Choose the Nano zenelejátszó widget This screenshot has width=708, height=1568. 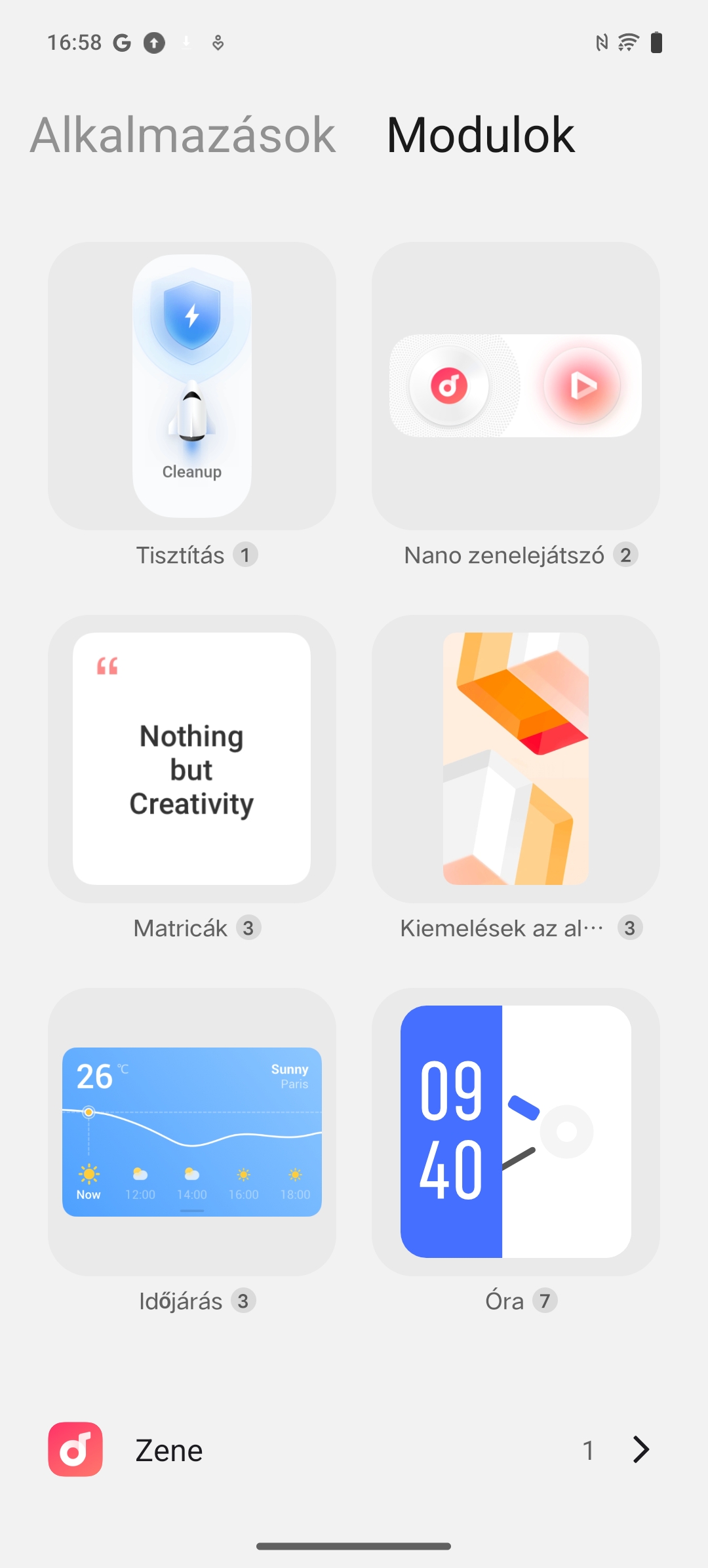pyautogui.click(x=515, y=386)
